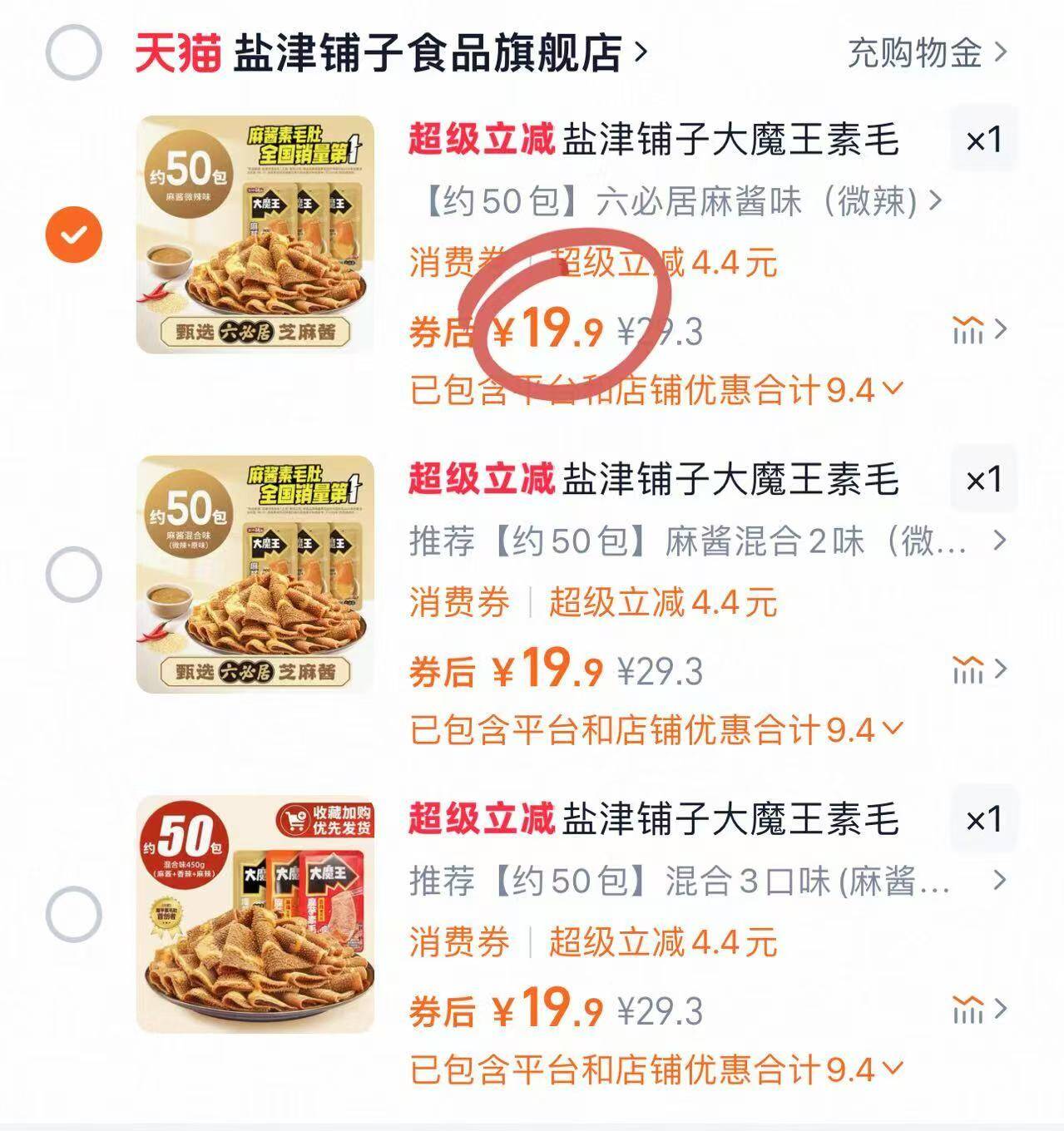The height and width of the screenshot is (1131, 1064).
Task: Click the first product's 约50包 thumbnail
Action: tap(250, 234)
